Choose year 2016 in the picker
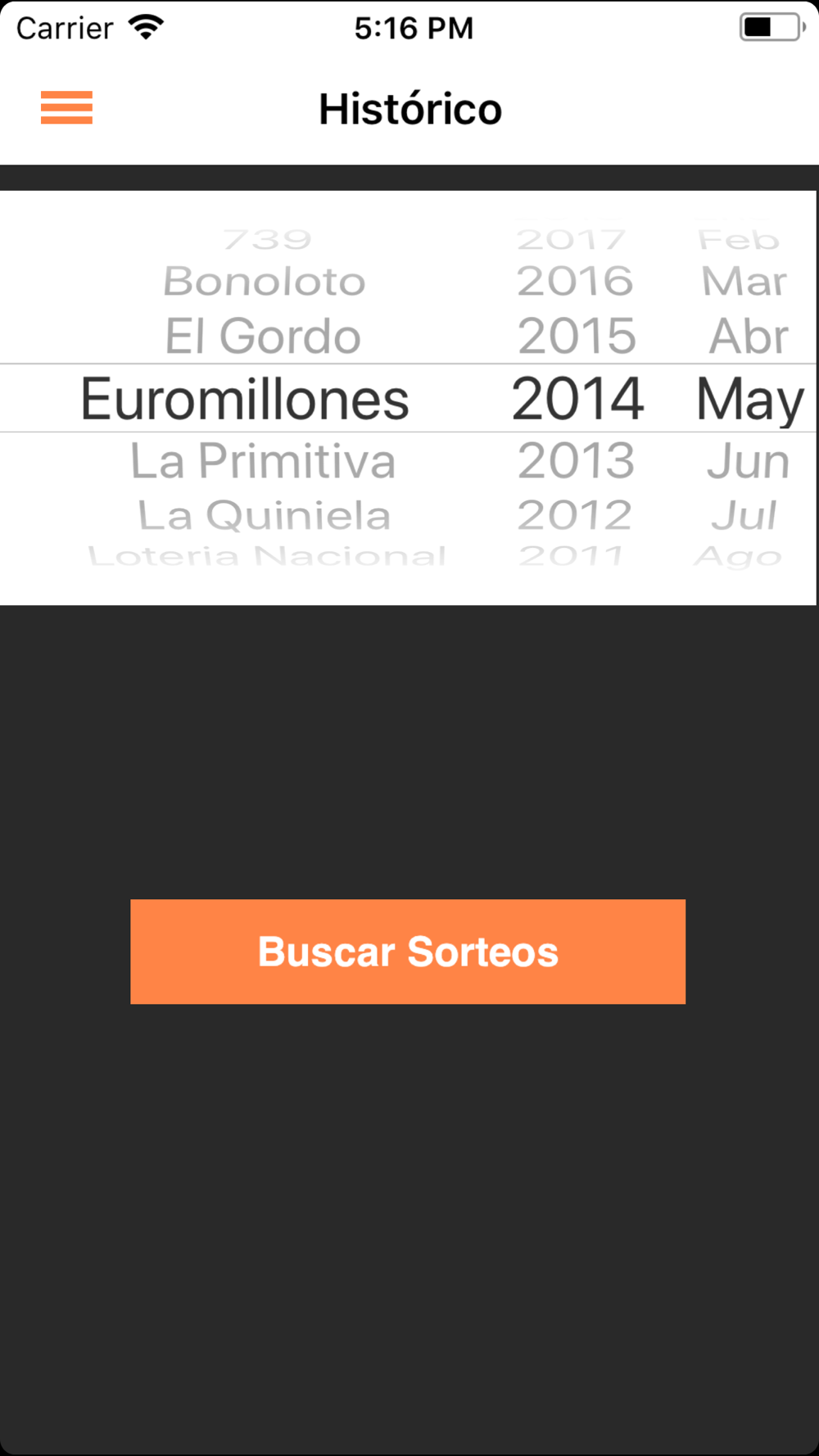819x1456 pixels. click(x=575, y=282)
